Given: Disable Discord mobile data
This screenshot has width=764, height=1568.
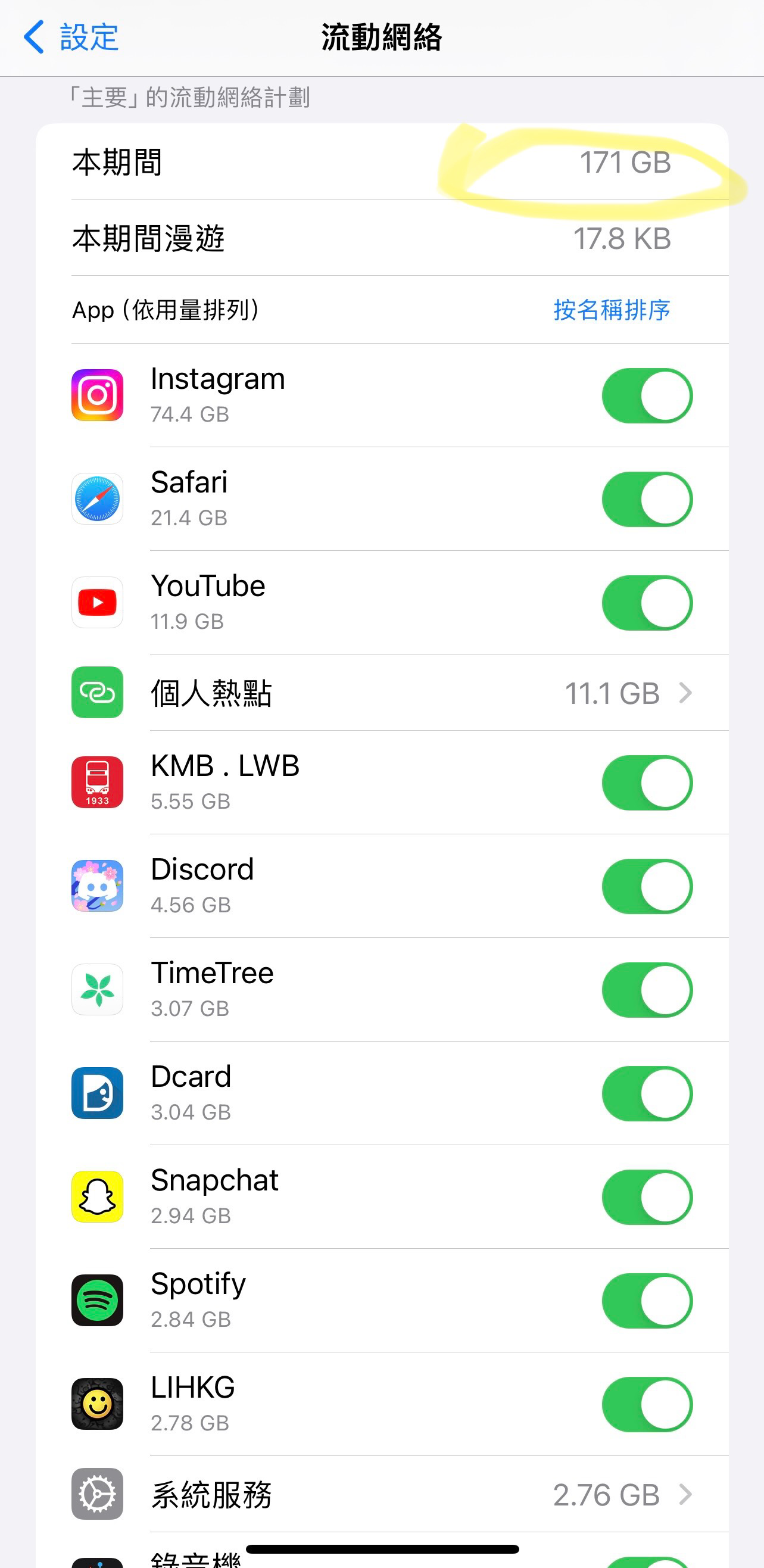Looking at the screenshot, I should (x=647, y=886).
